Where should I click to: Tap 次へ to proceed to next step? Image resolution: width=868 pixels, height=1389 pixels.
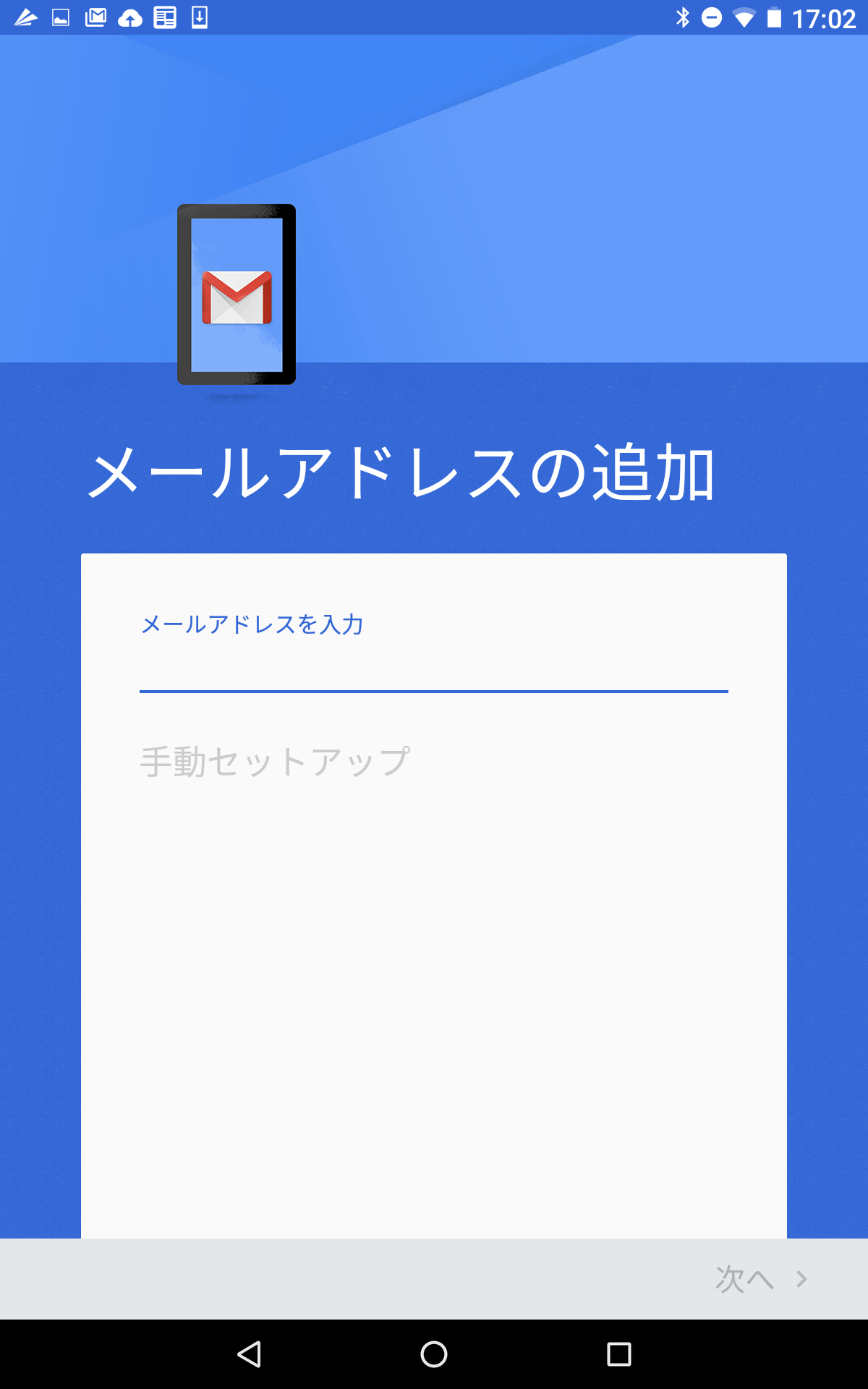pos(761,1279)
